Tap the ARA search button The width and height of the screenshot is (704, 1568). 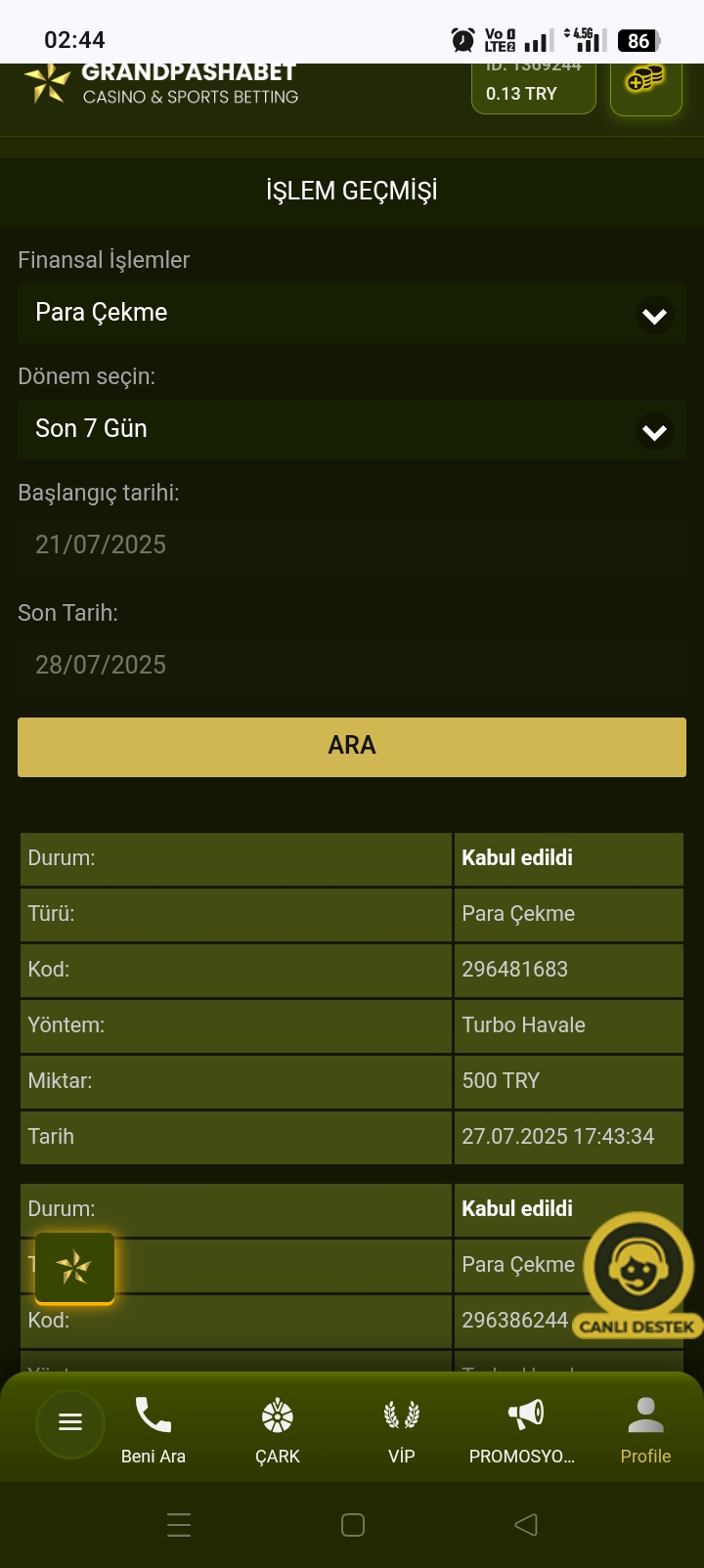coord(352,747)
